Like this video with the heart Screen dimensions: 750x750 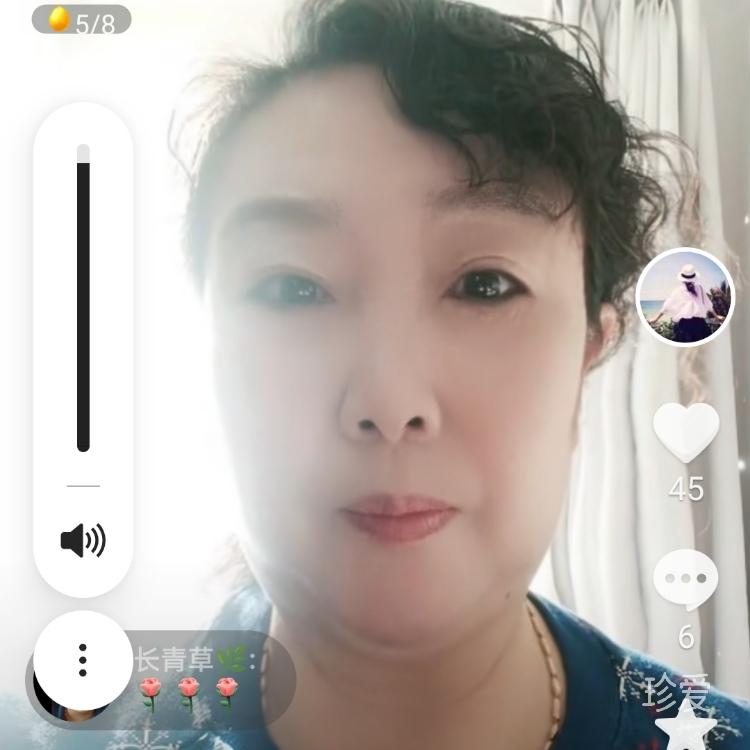(686, 432)
